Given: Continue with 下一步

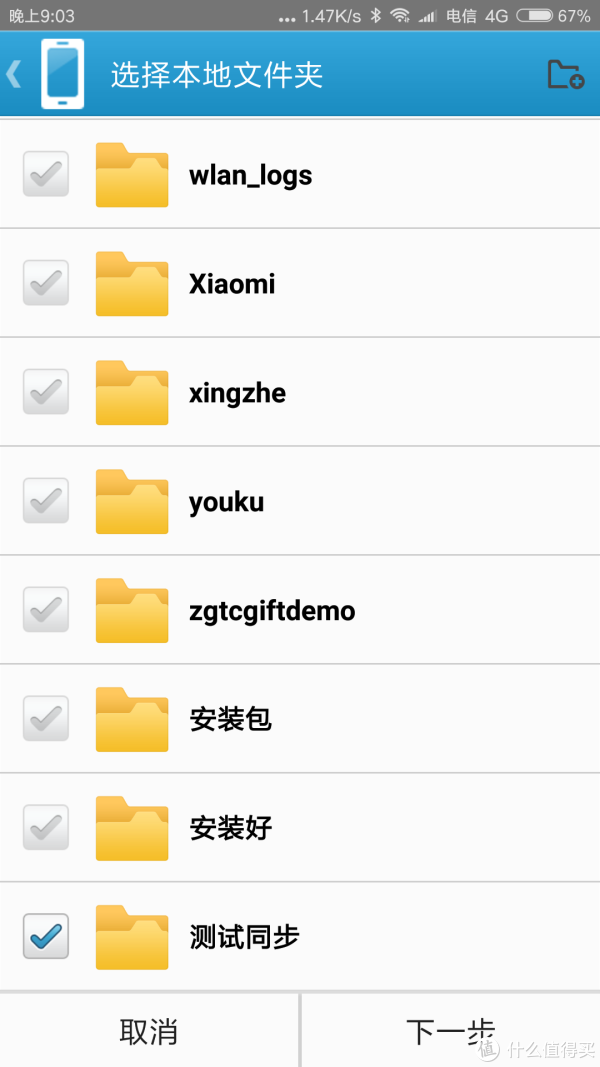Looking at the screenshot, I should tap(450, 1032).
